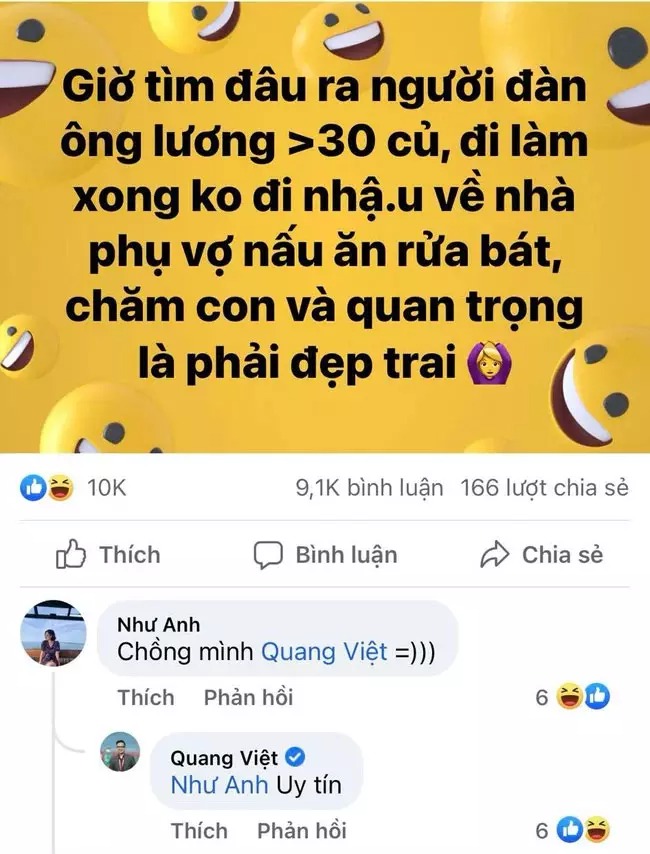Like Như Anh's comment

[x=145, y=697]
